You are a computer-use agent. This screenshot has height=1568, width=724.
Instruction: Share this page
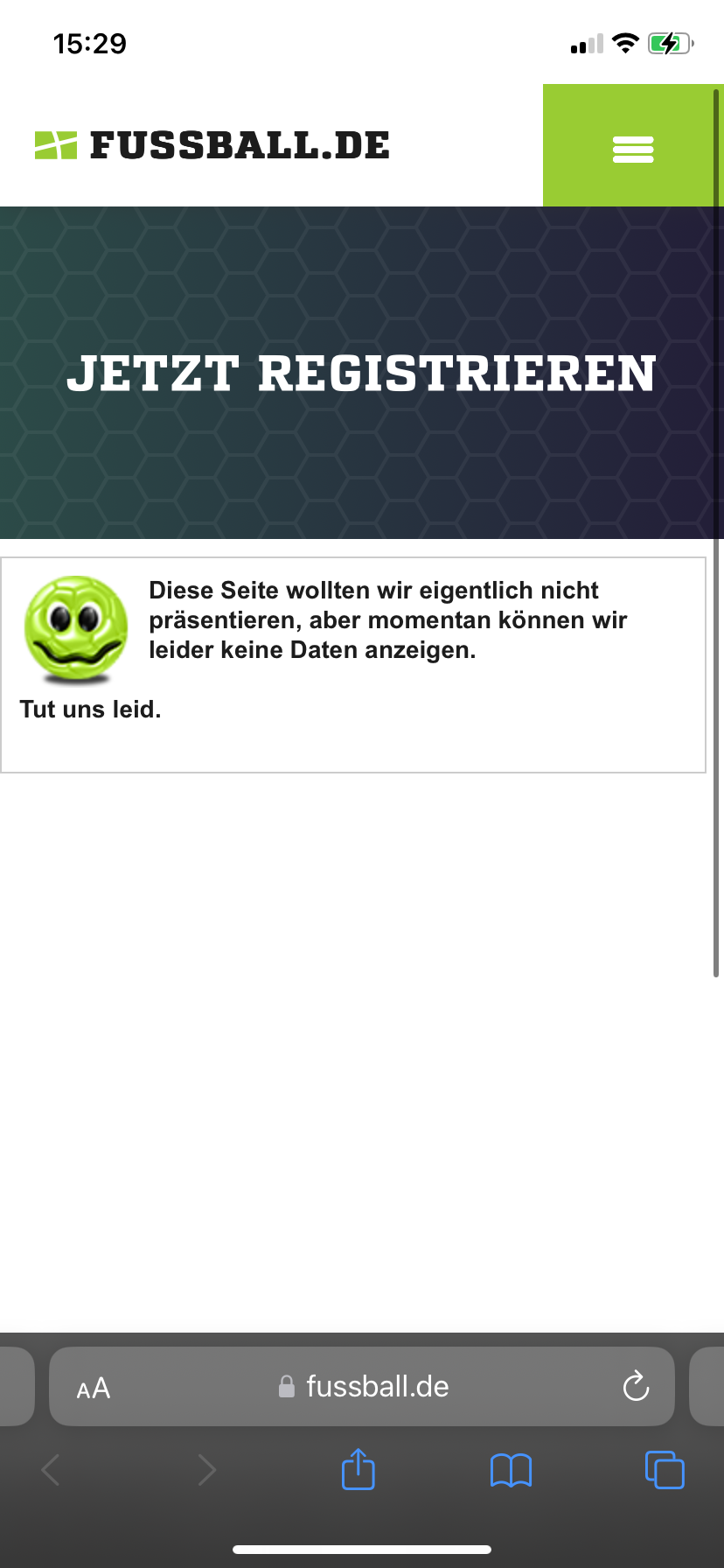click(358, 1469)
